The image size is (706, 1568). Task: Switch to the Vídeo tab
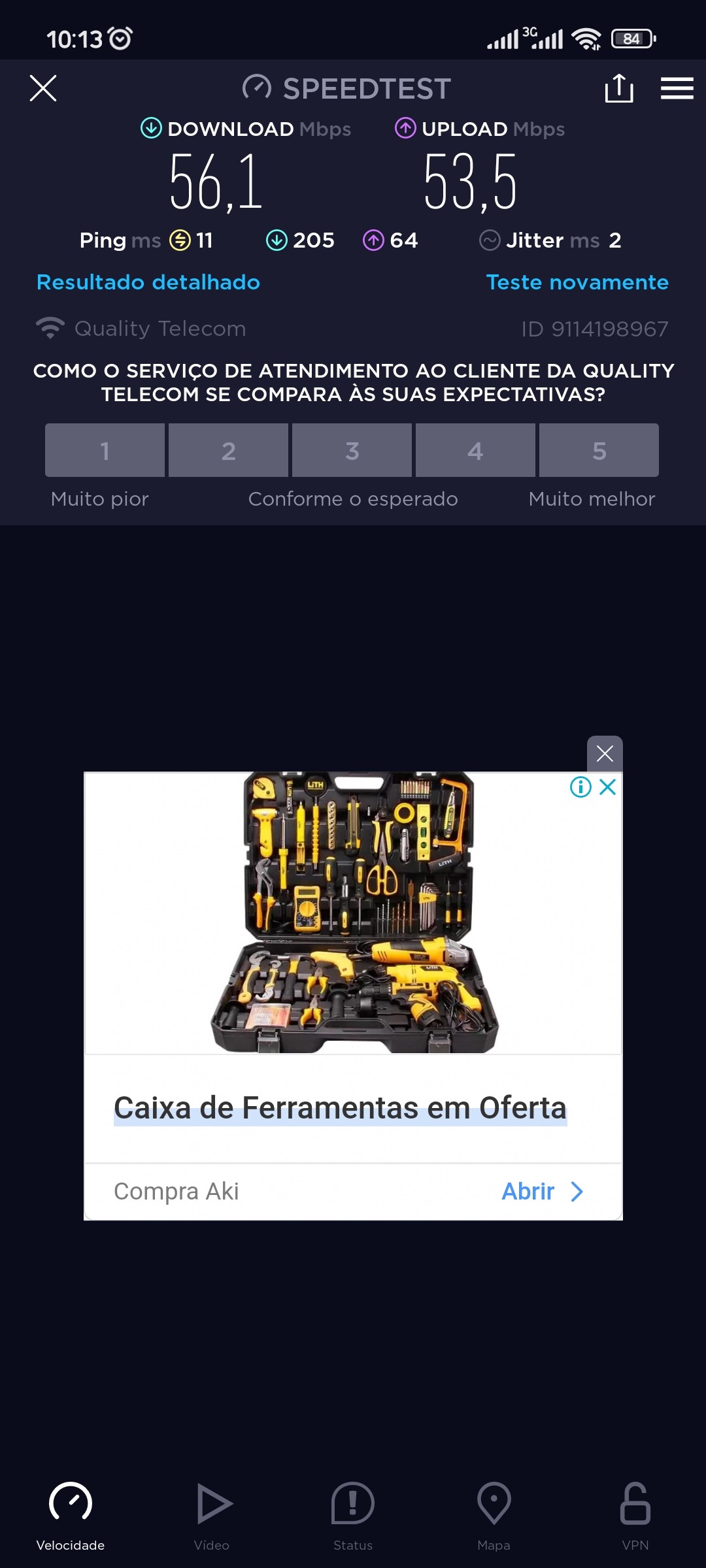212,1516
